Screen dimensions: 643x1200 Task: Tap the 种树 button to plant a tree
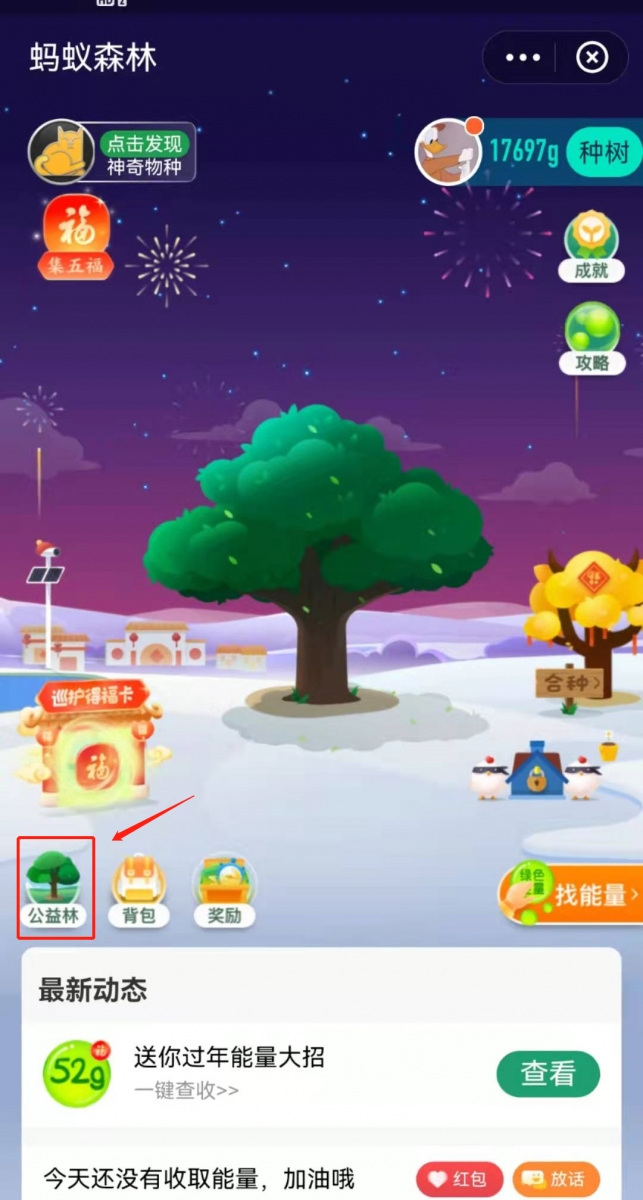click(604, 152)
